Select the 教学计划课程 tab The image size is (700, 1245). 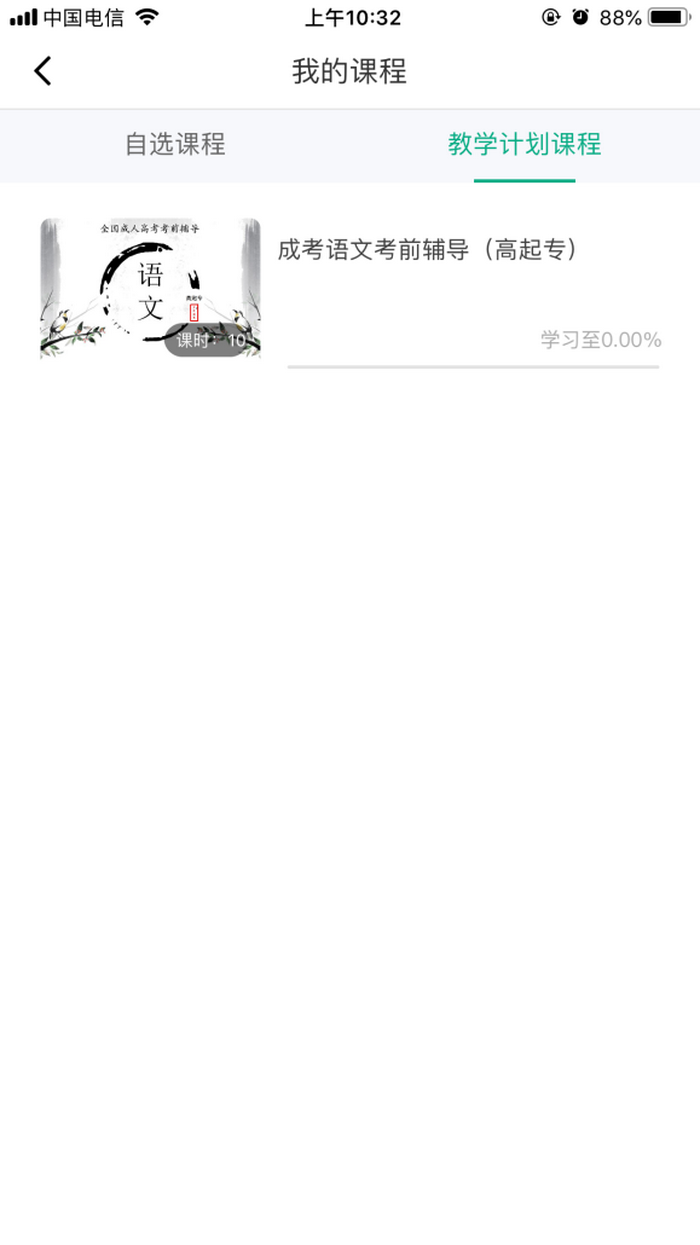click(524, 144)
